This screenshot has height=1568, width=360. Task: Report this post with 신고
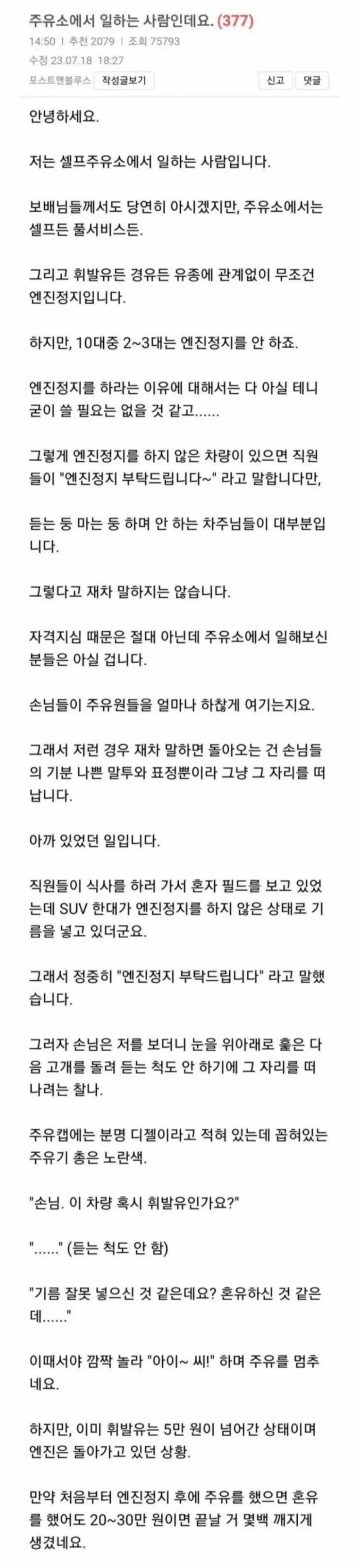point(275,80)
